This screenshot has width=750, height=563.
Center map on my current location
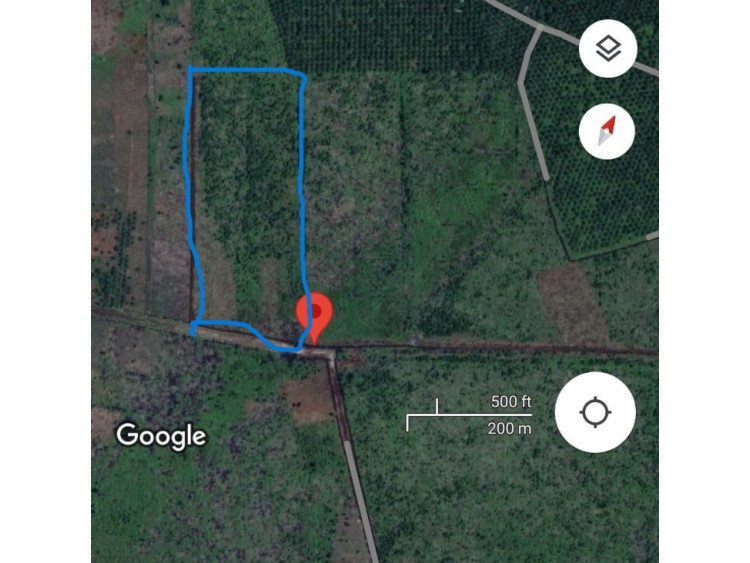pos(596,412)
